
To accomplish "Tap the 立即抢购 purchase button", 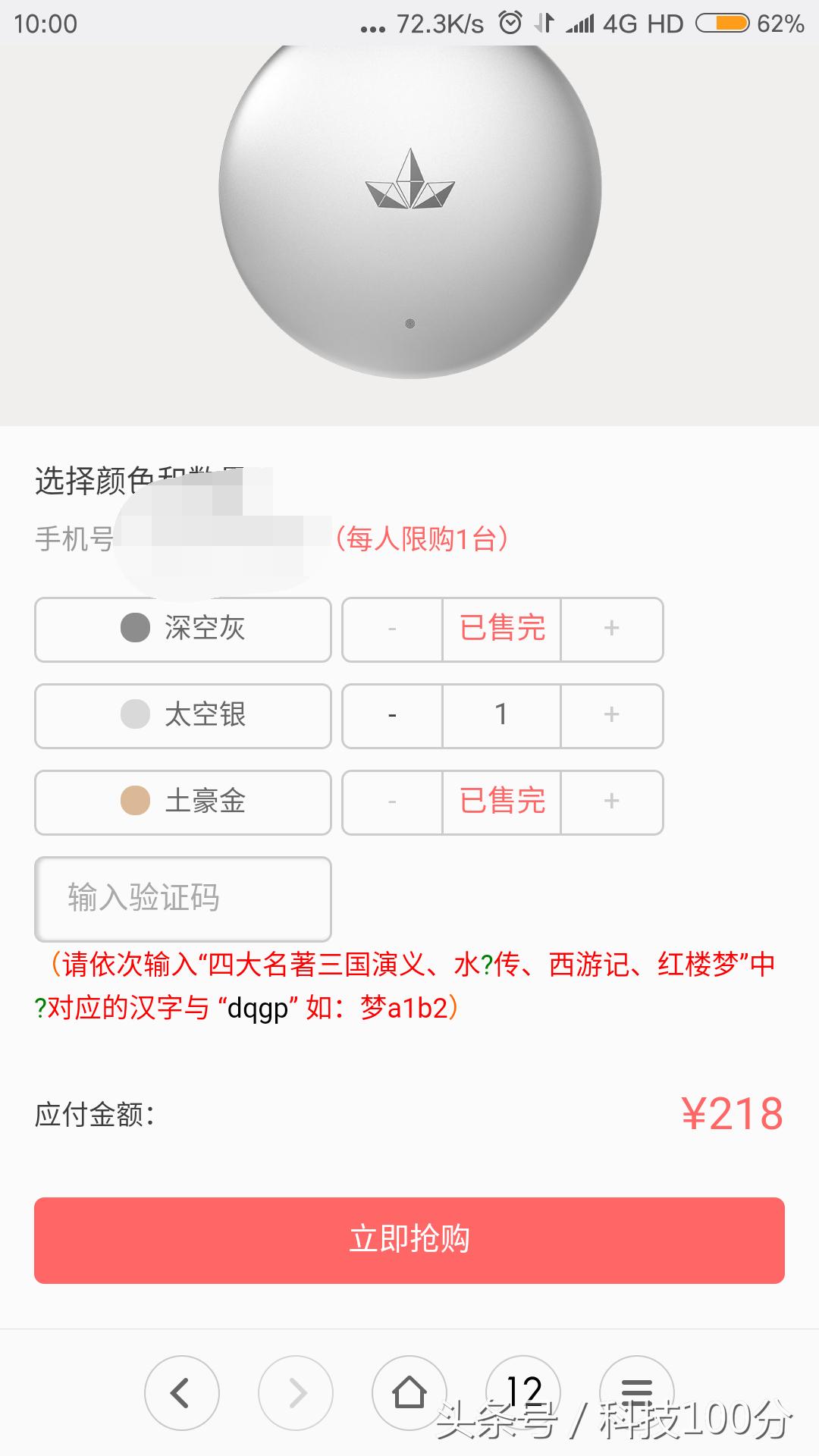I will pyautogui.click(x=409, y=1239).
